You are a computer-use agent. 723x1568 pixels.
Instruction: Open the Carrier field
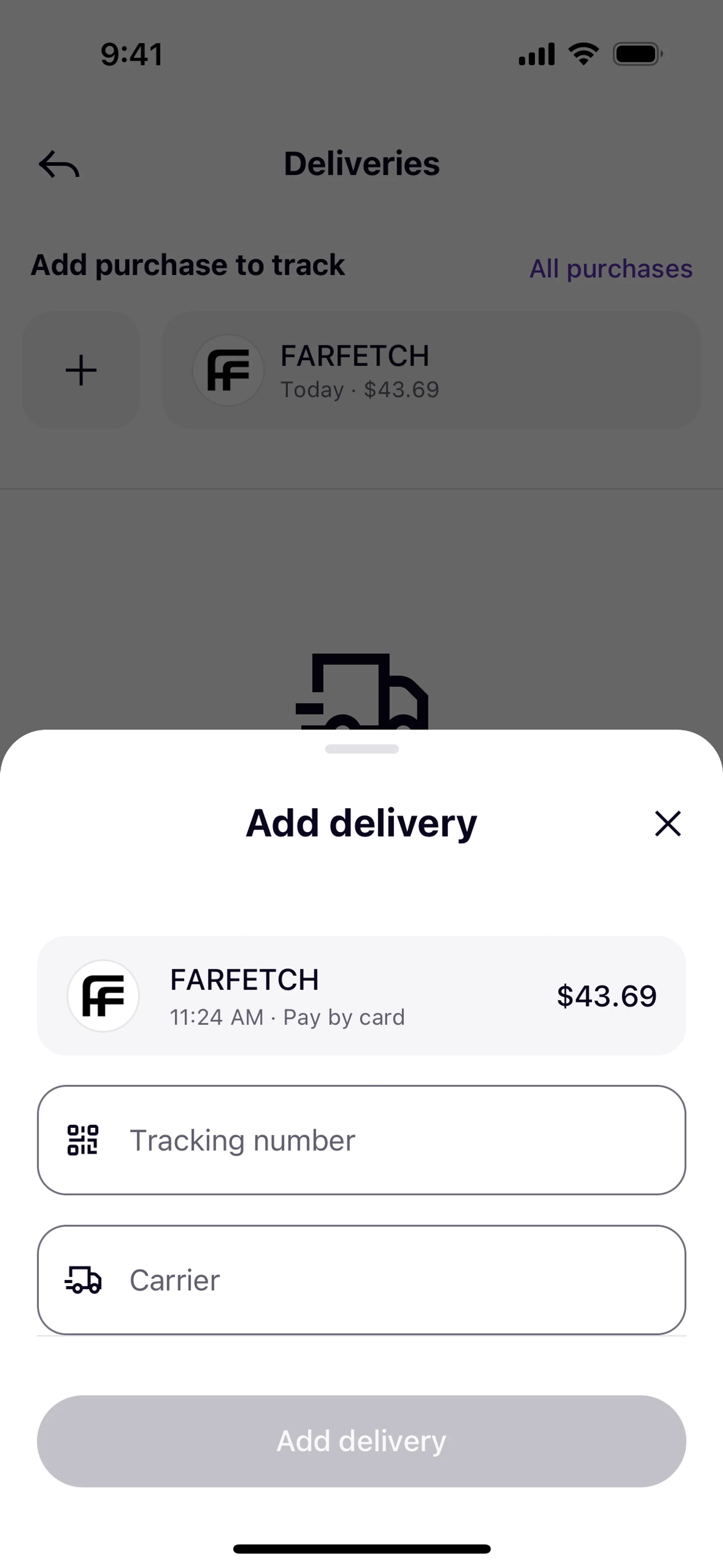[361, 1280]
